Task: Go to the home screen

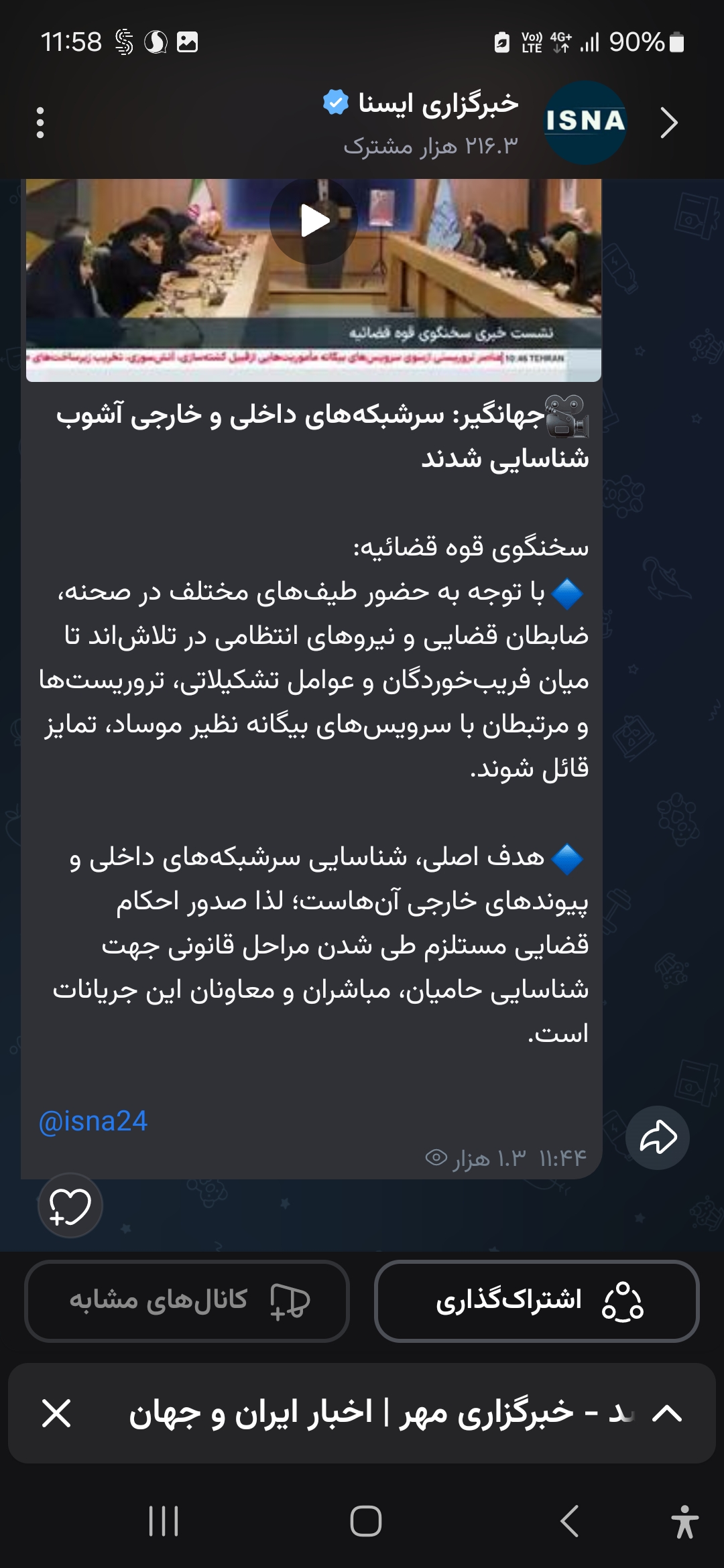Action: click(366, 1521)
